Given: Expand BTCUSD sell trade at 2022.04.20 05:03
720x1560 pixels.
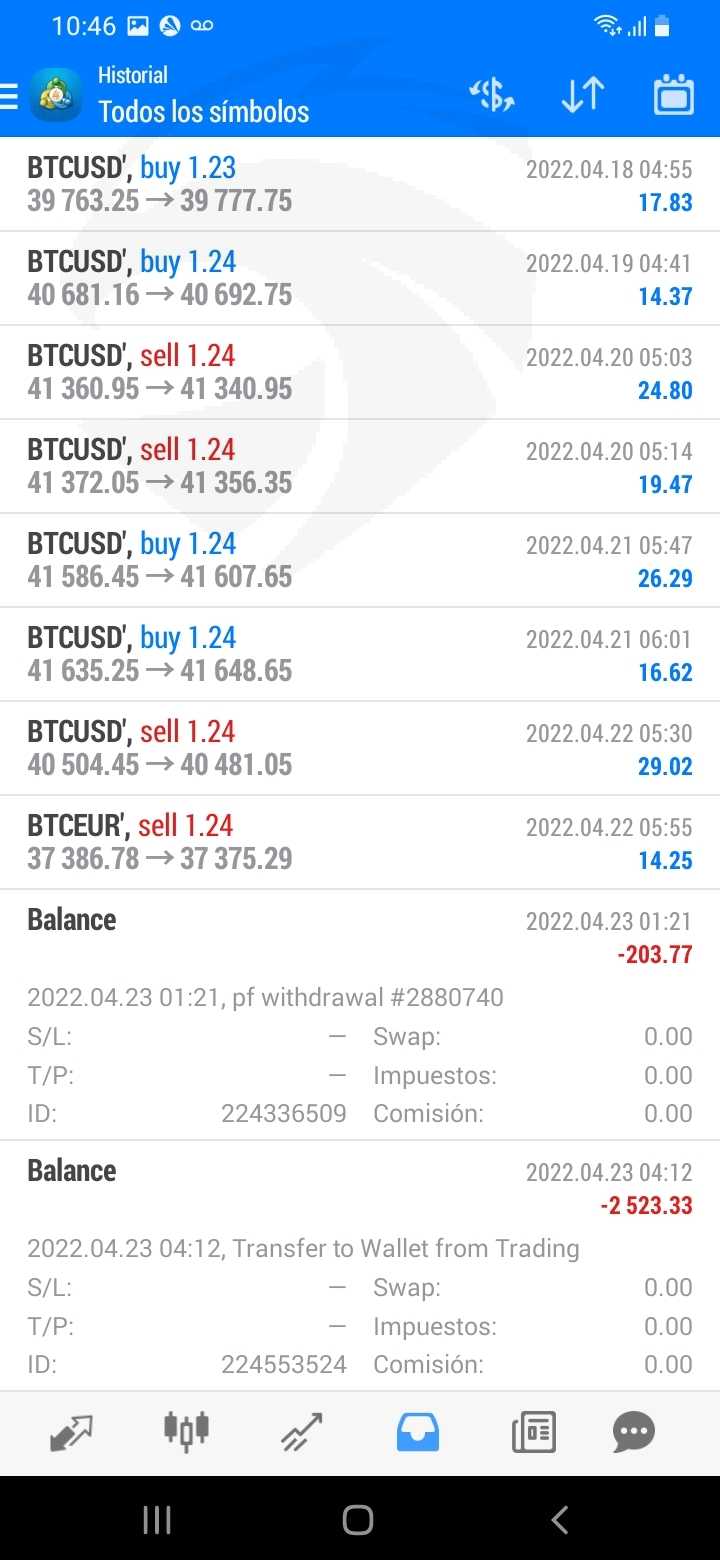Looking at the screenshot, I should [360, 373].
